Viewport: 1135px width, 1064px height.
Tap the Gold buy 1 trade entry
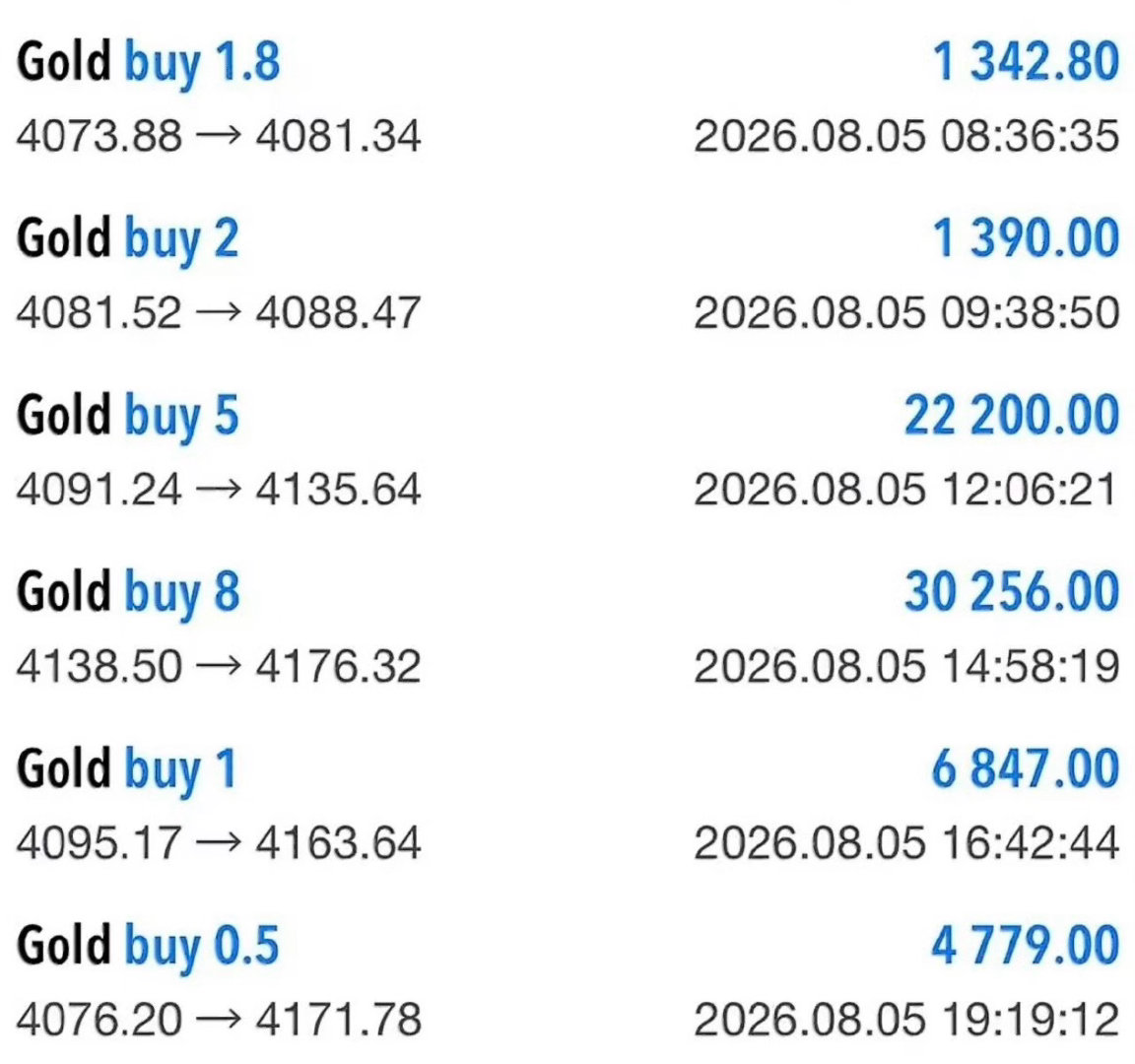[x=567, y=804]
